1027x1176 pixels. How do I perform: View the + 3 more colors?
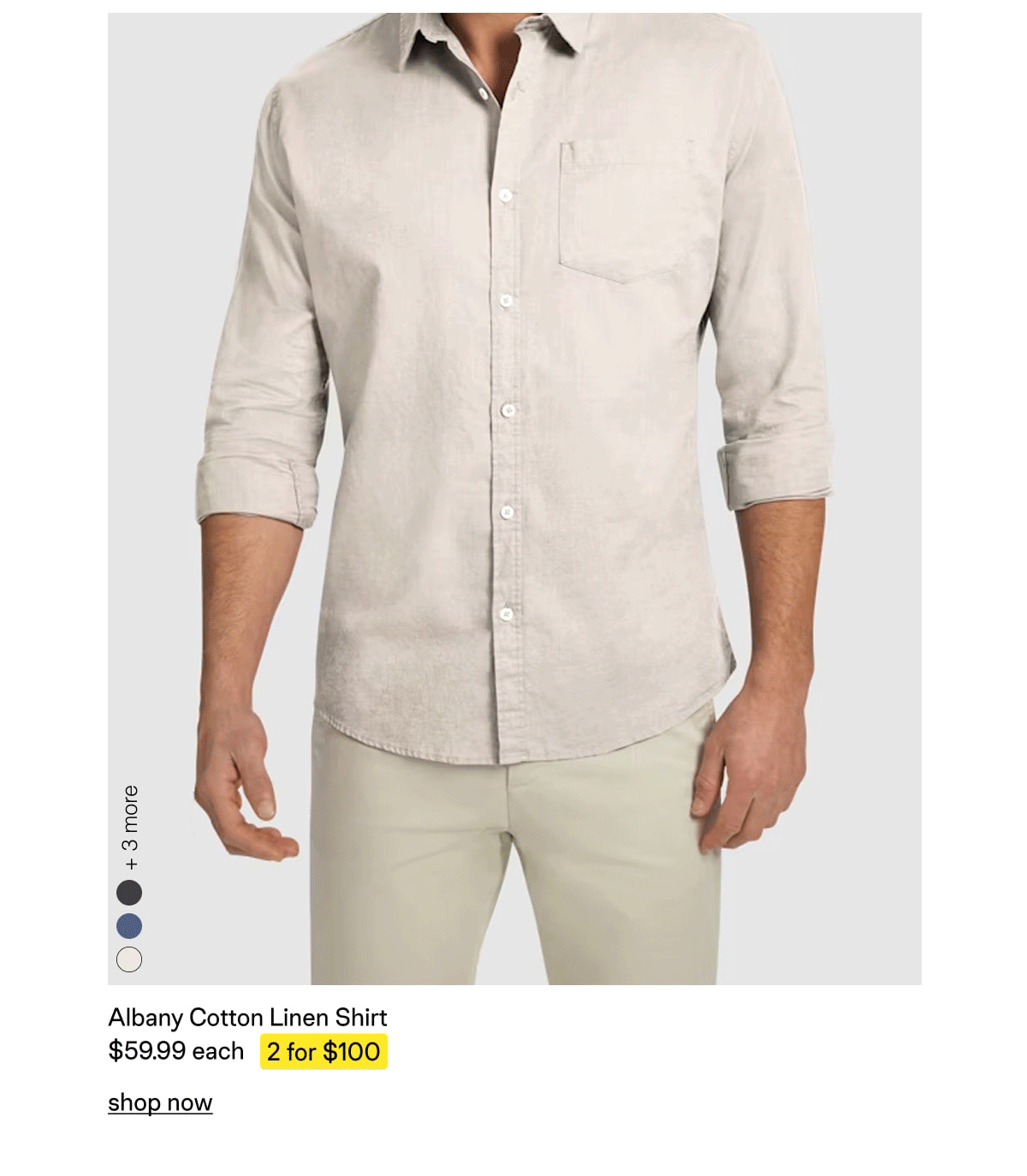coord(130,827)
